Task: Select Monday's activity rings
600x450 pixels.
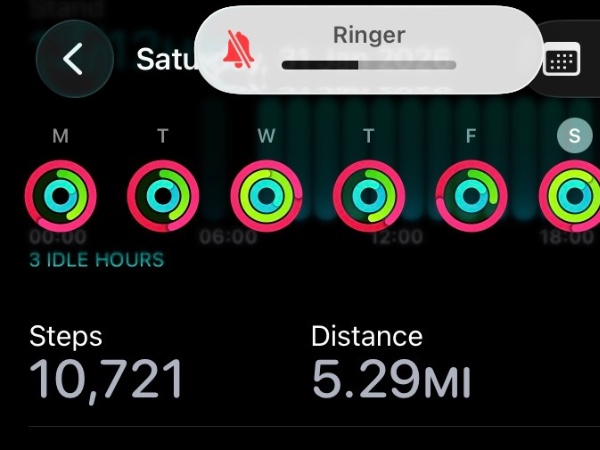Action: coord(60,197)
